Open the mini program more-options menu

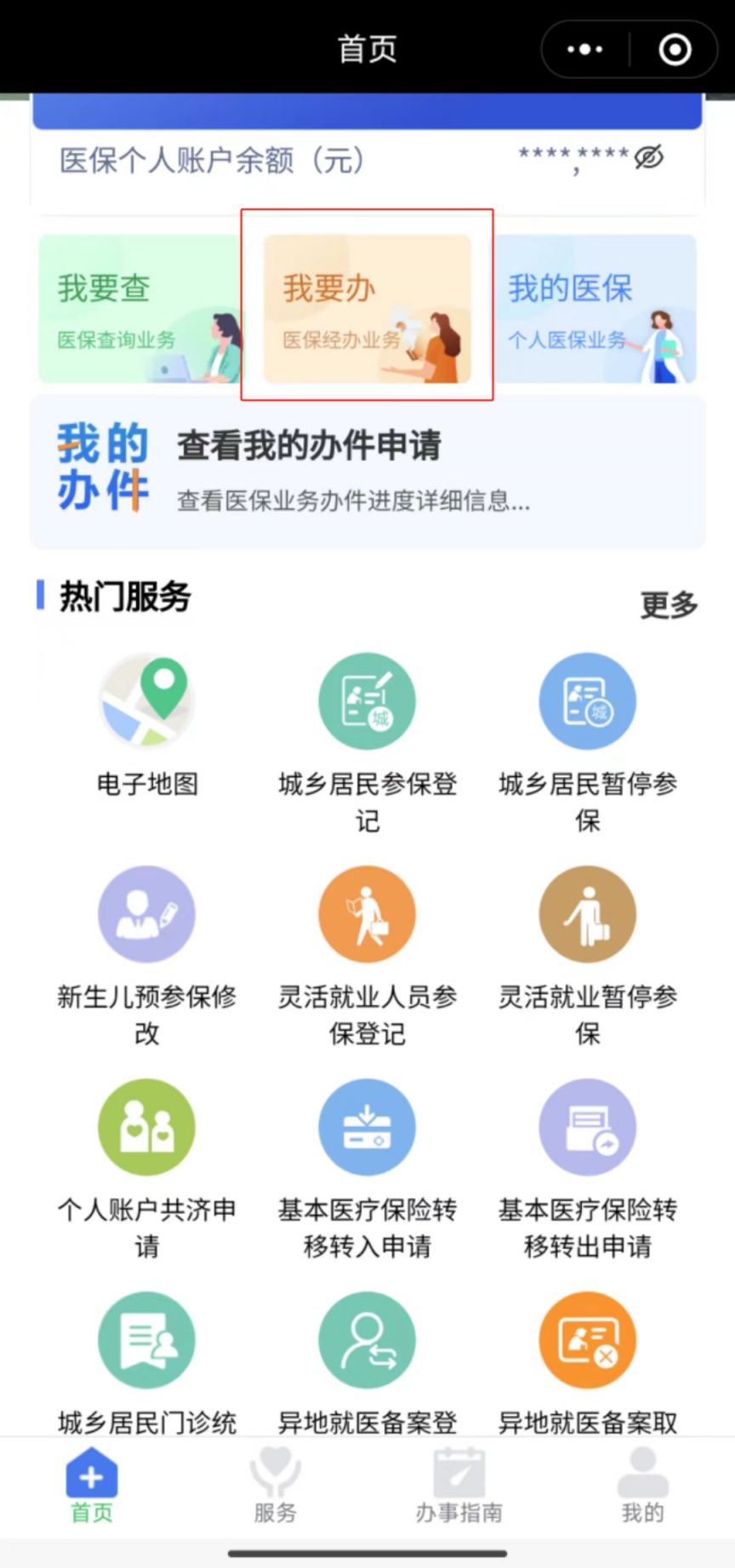coord(585,49)
